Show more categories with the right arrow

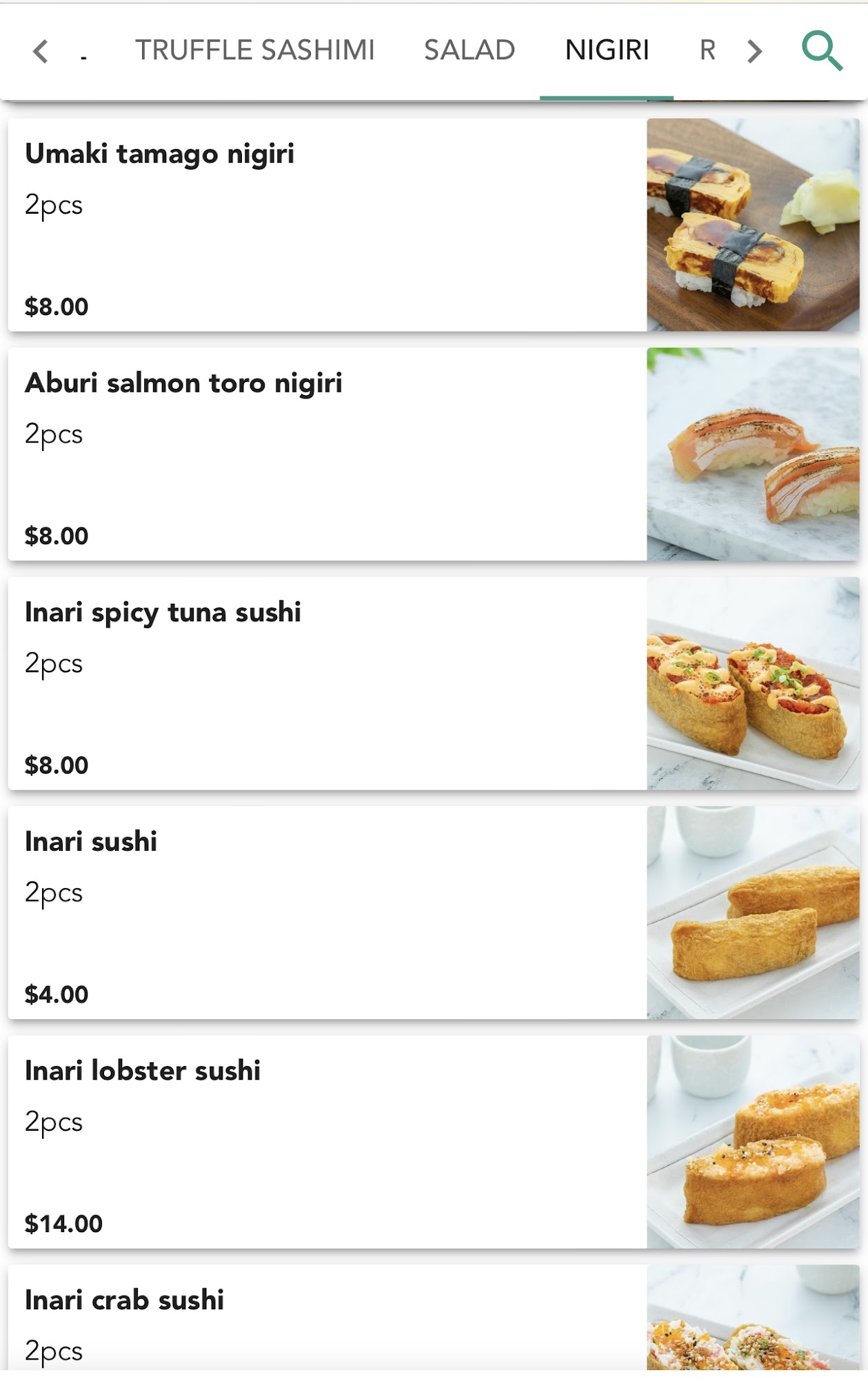click(755, 51)
